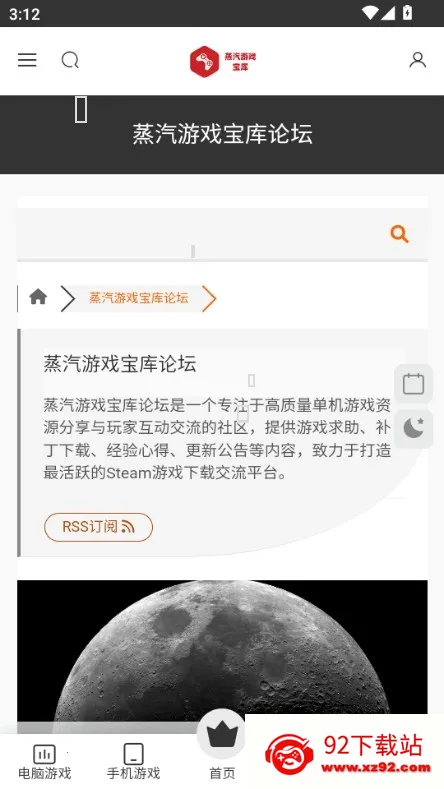Switch to the 电脑游戏 tab
The height and width of the screenshot is (789, 444).
44,762
